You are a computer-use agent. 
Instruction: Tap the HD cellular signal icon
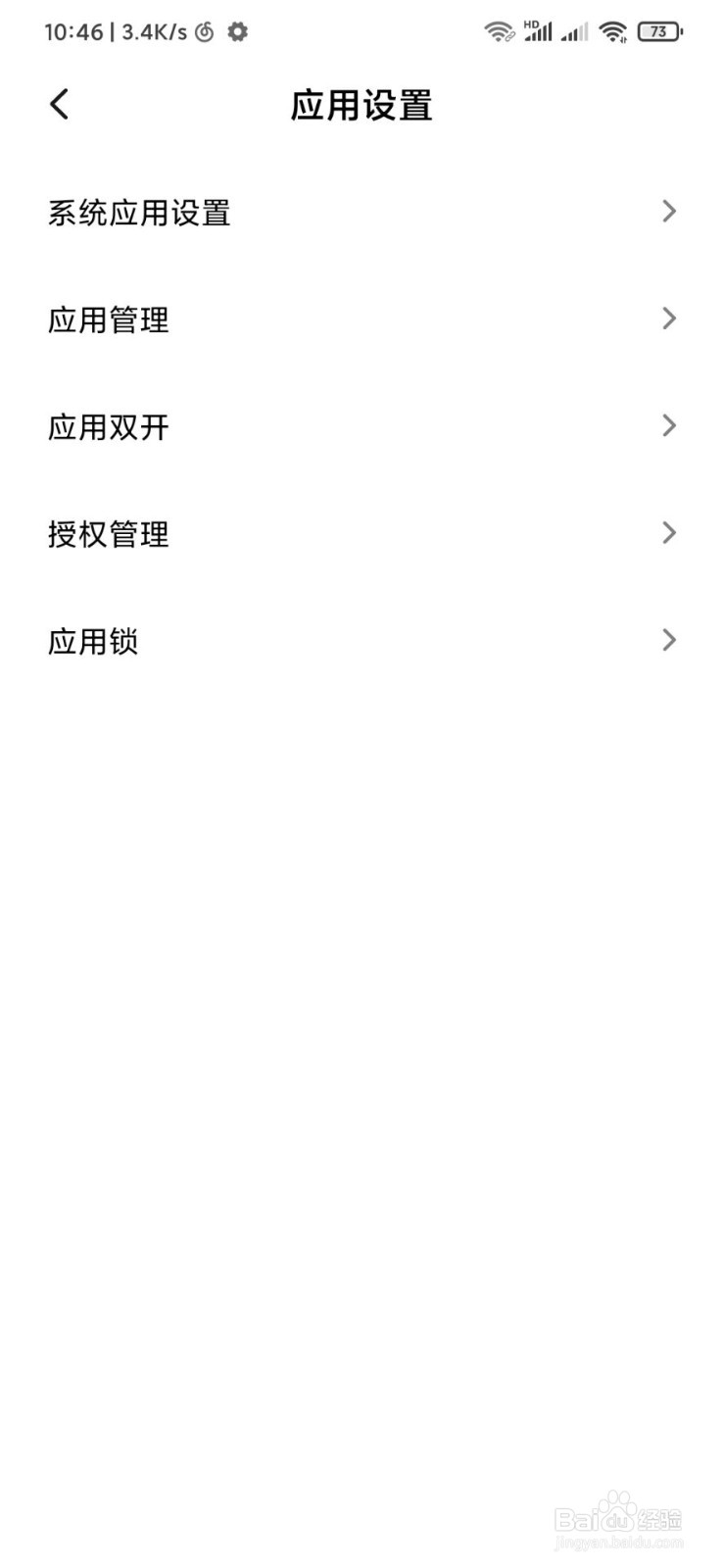pos(537,31)
